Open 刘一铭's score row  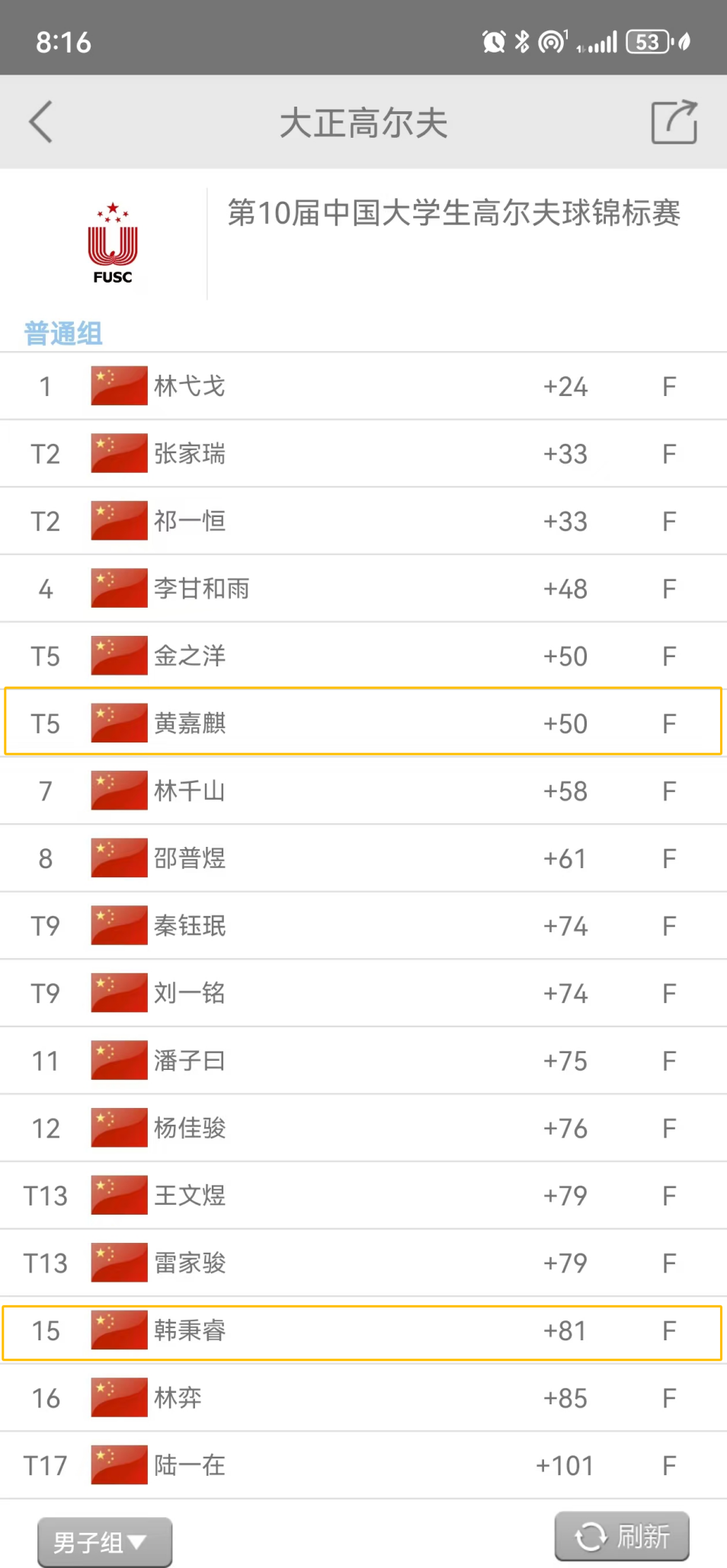[363, 994]
